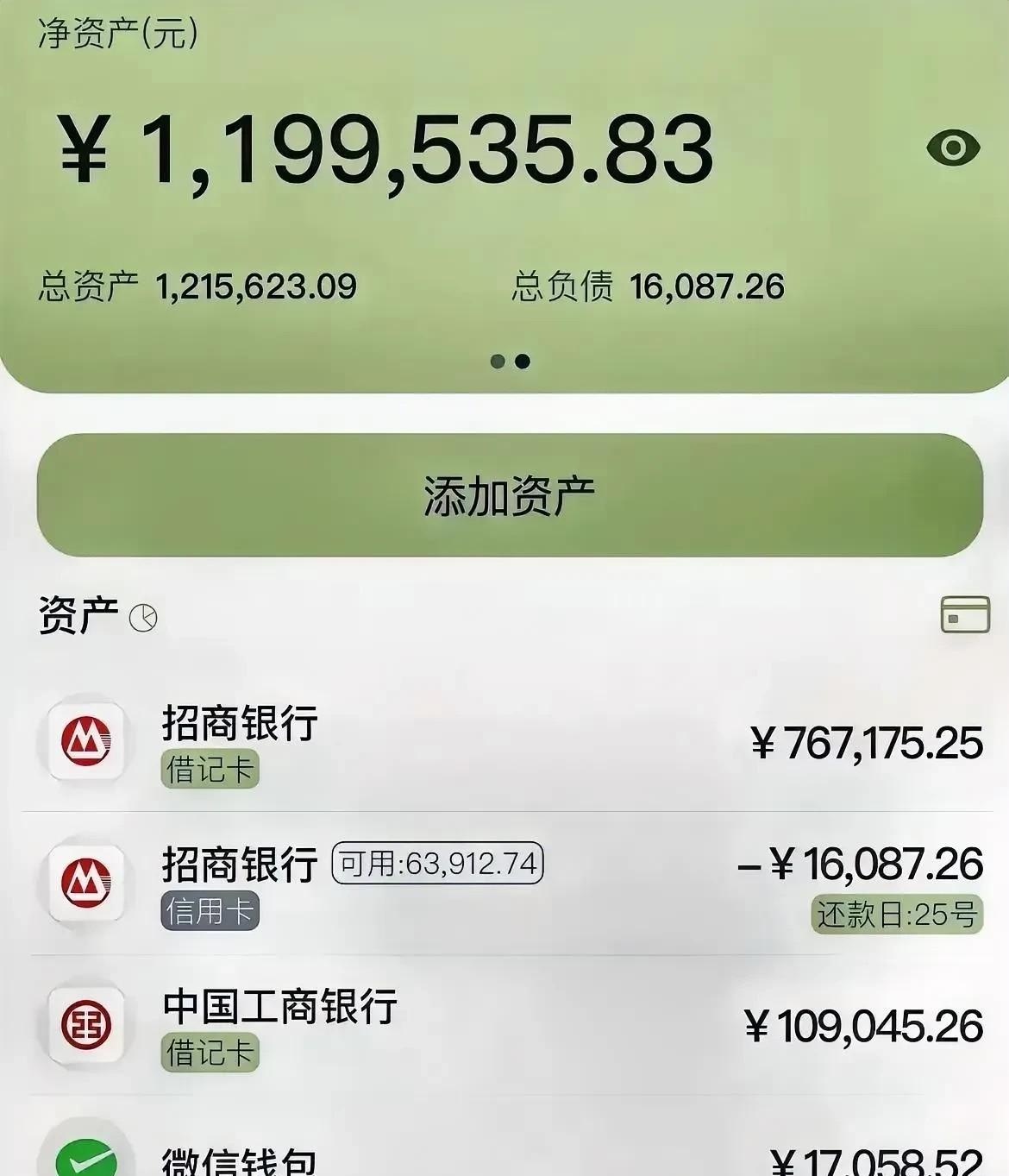This screenshot has width=1009, height=1176.
Task: Tap the 添加资产 button
Action: pos(504,490)
